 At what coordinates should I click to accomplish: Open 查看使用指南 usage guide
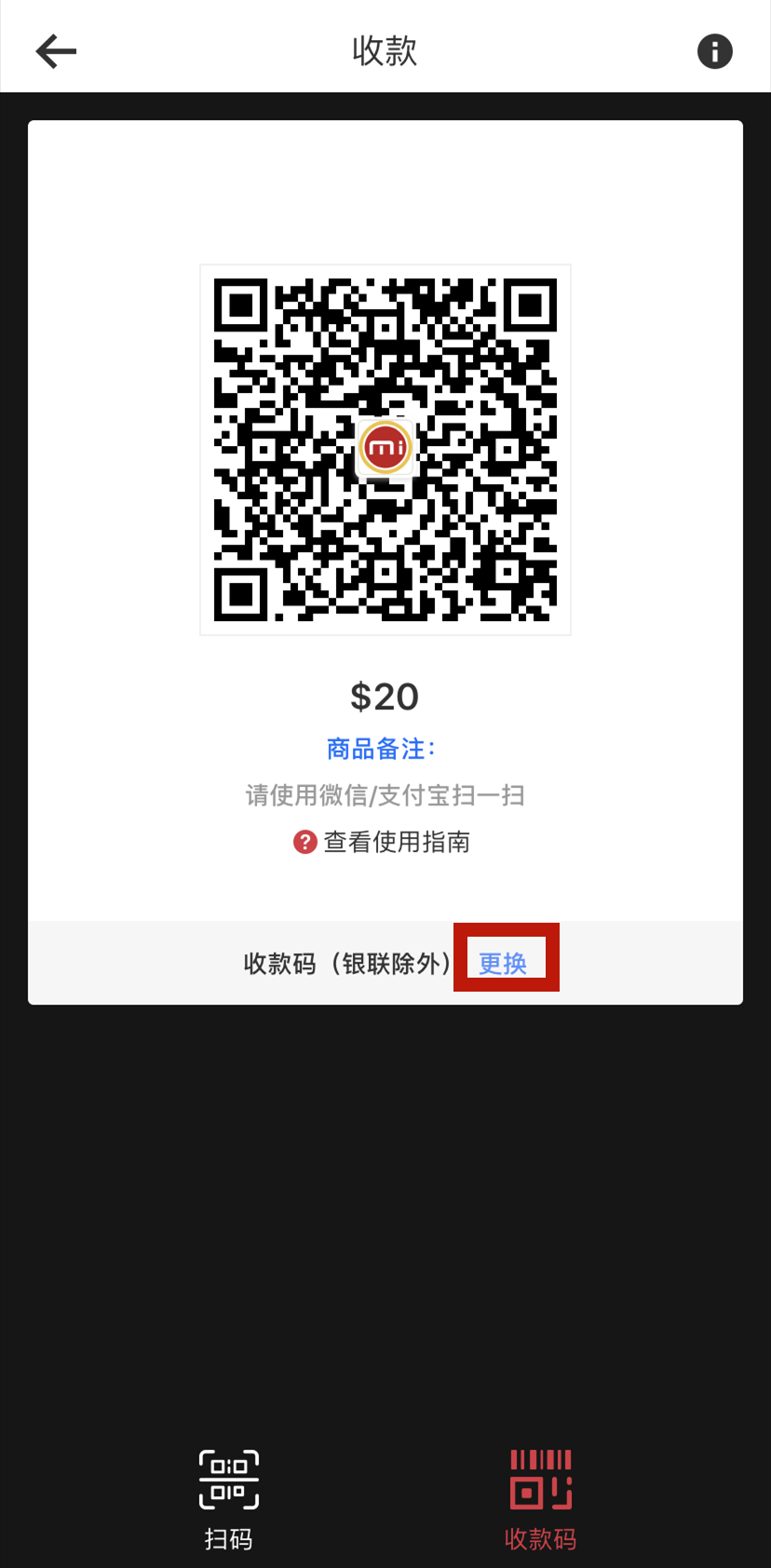coord(382,842)
